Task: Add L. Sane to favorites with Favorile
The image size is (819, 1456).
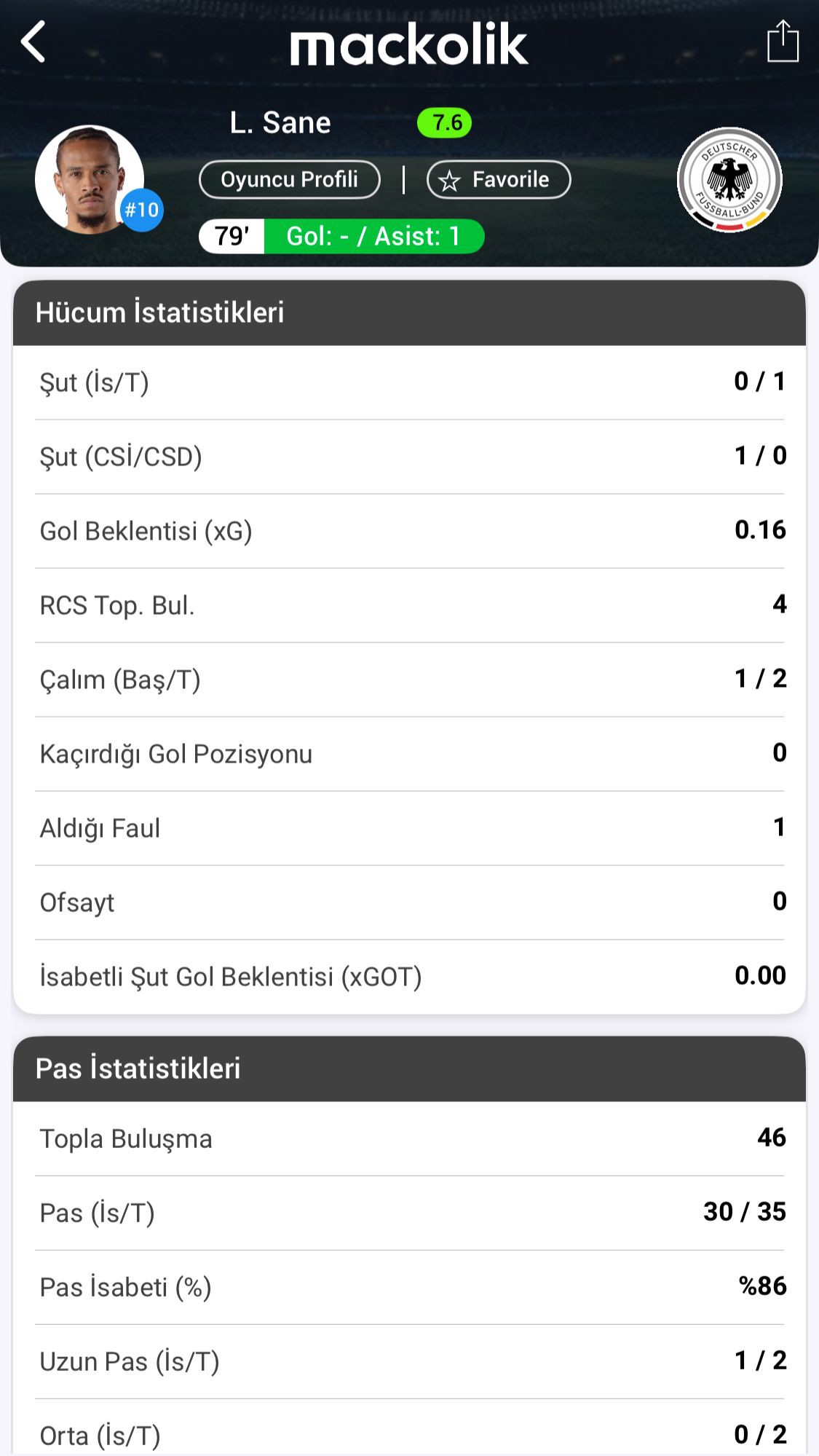Action: (x=499, y=180)
